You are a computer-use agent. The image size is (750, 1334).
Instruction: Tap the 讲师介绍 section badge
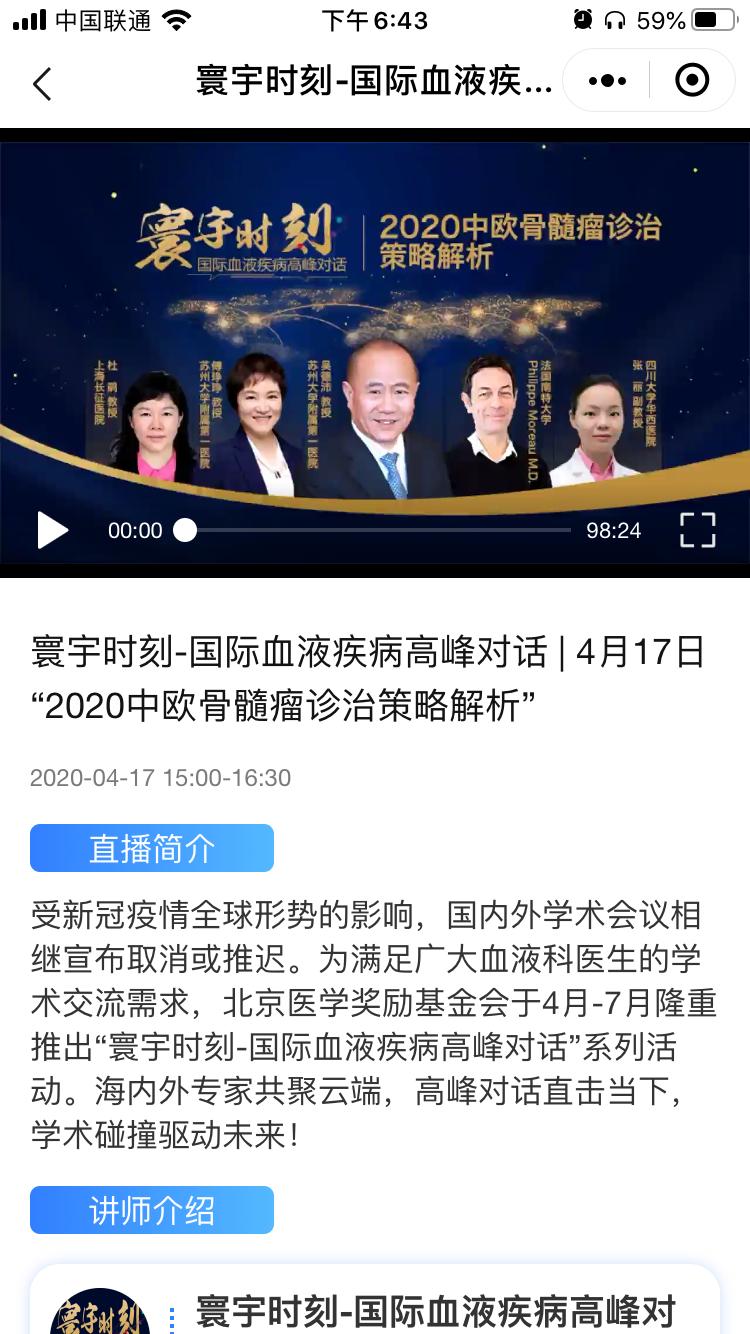point(151,1210)
